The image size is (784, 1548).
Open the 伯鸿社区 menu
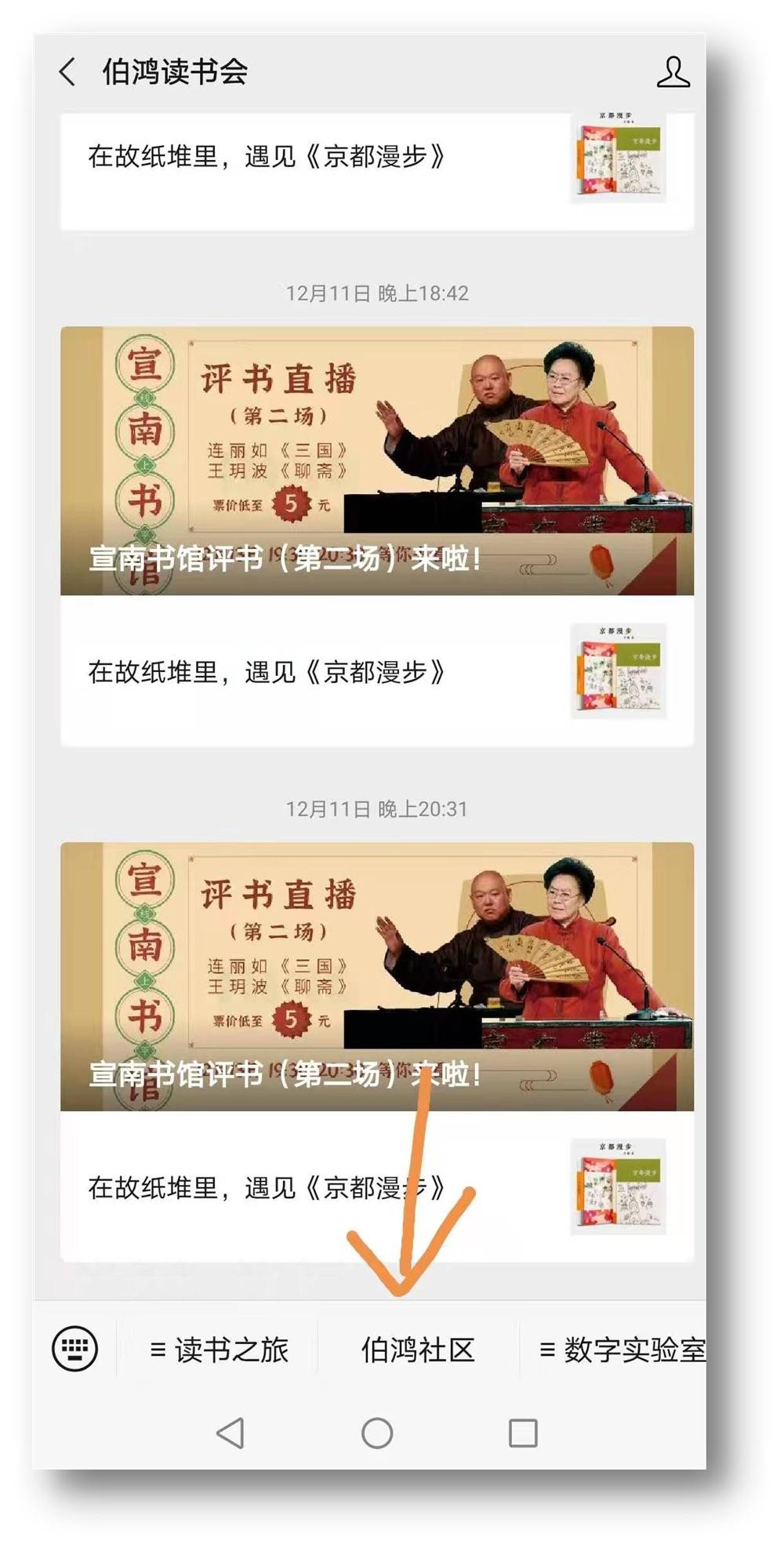point(418,1350)
